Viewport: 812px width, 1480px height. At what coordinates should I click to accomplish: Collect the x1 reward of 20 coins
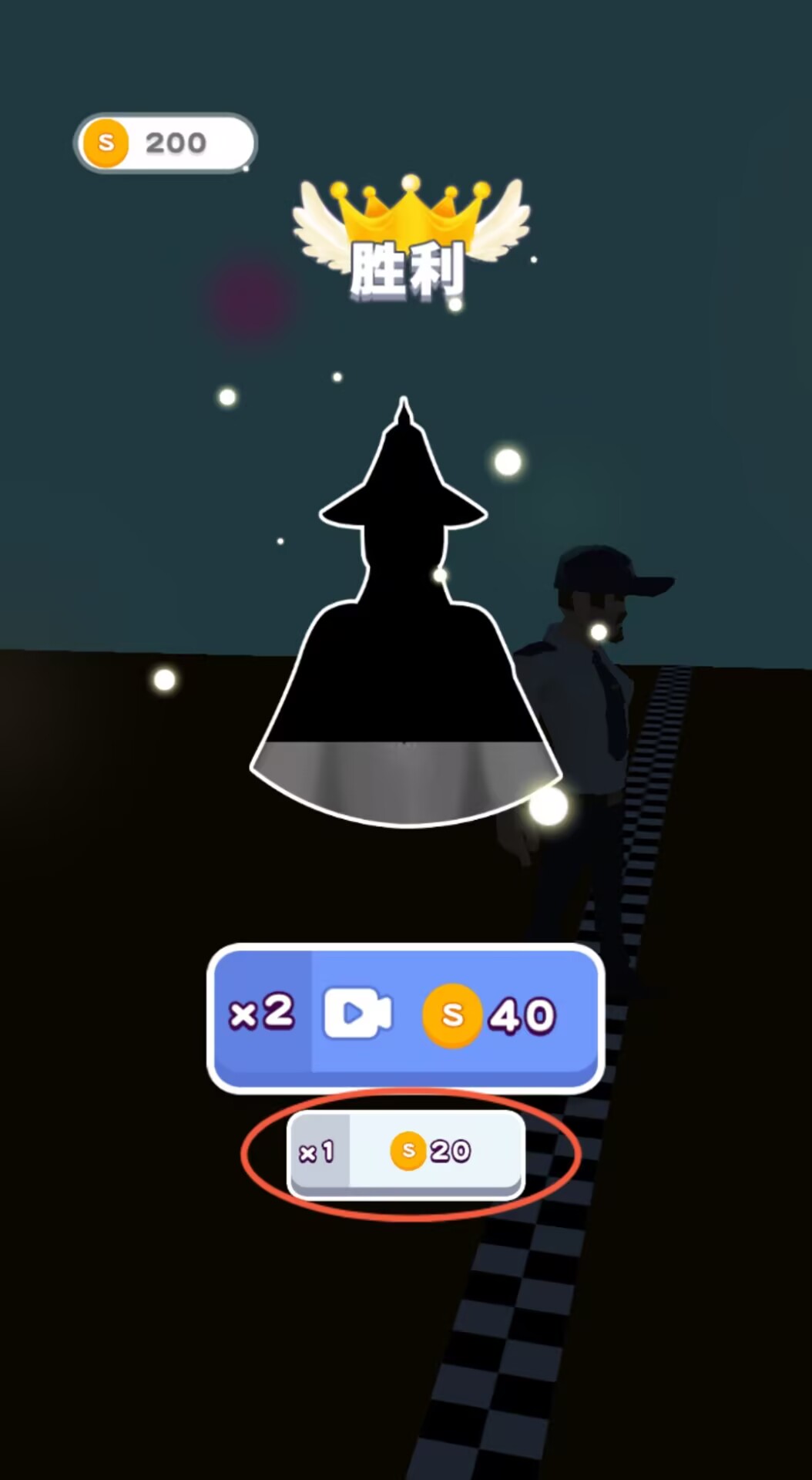[407, 1152]
